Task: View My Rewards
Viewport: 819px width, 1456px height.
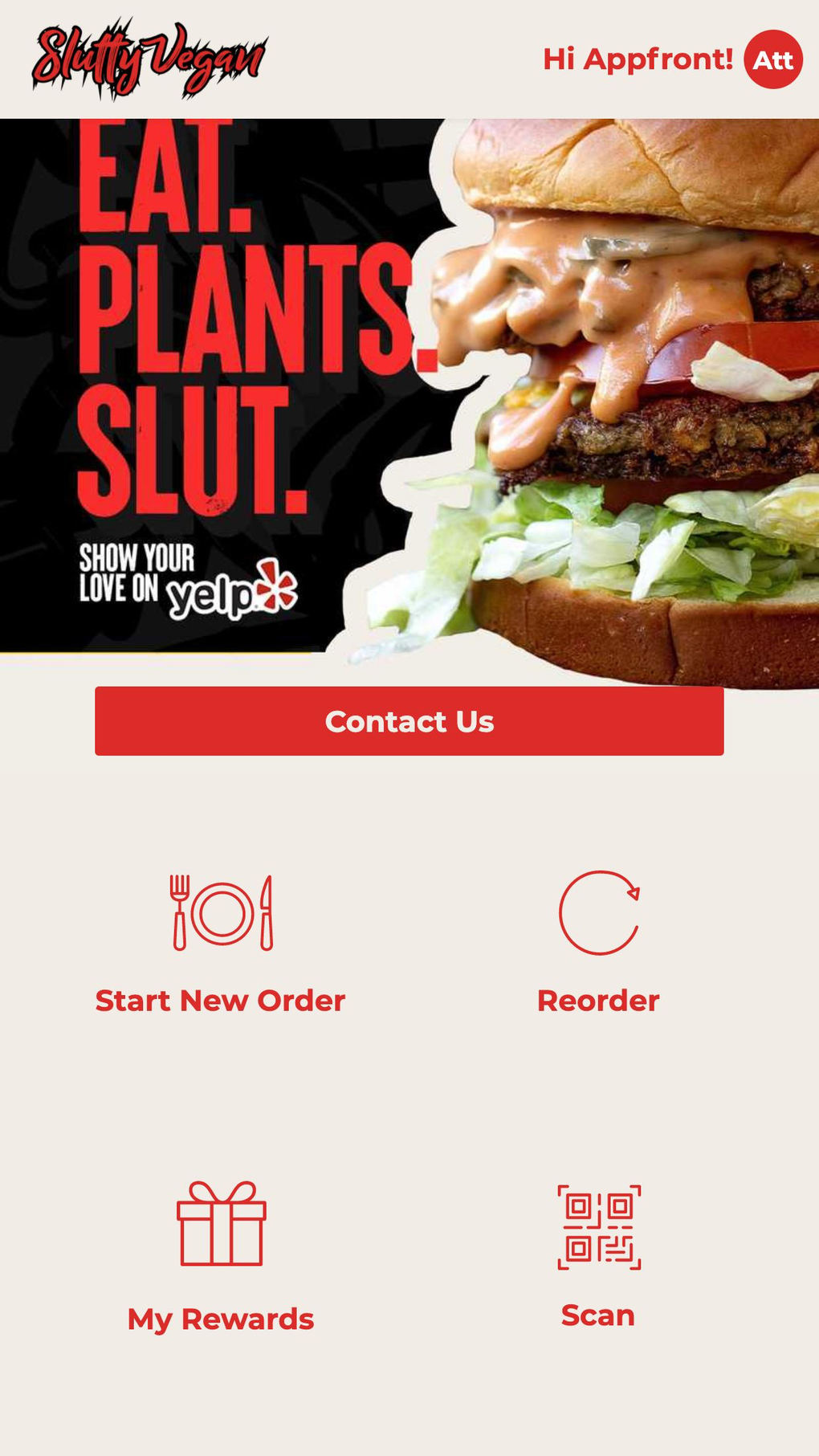Action: tap(221, 1257)
